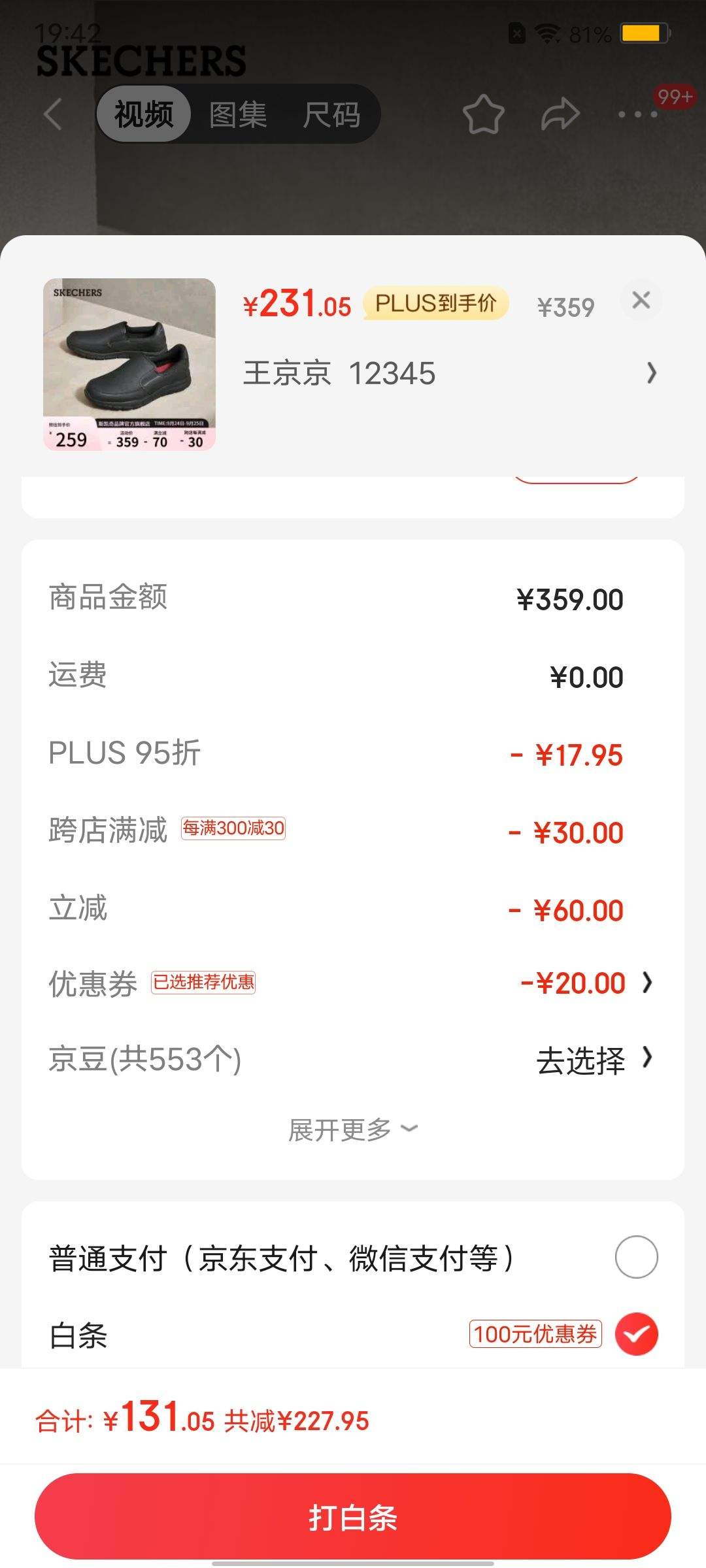Confirm the order with 打白条

point(353,1516)
